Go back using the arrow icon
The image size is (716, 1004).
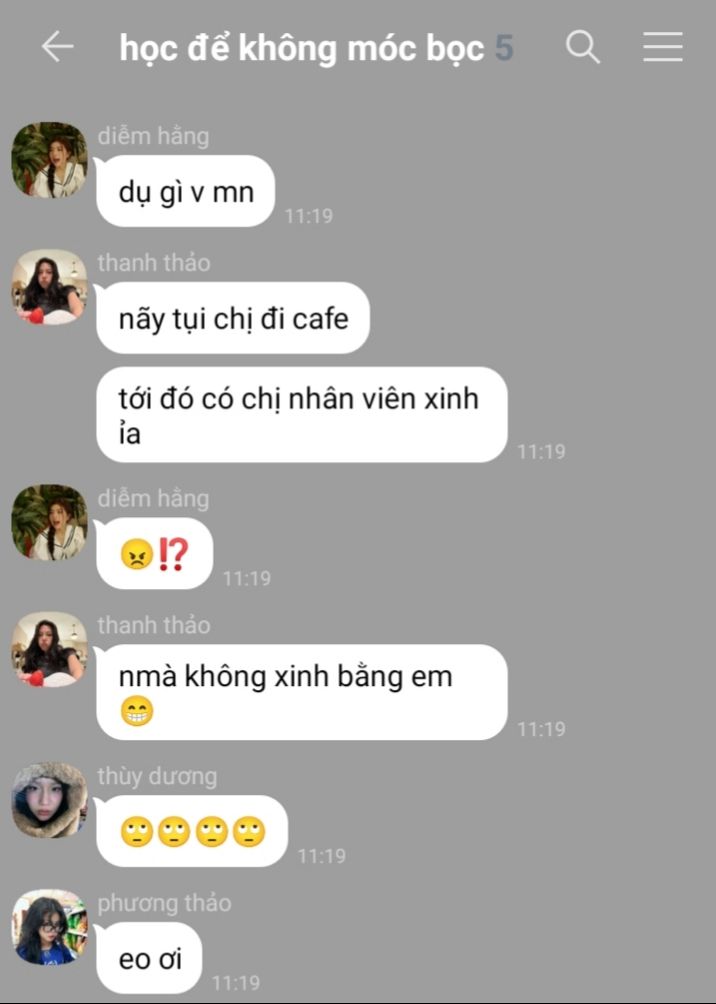click(x=57, y=47)
